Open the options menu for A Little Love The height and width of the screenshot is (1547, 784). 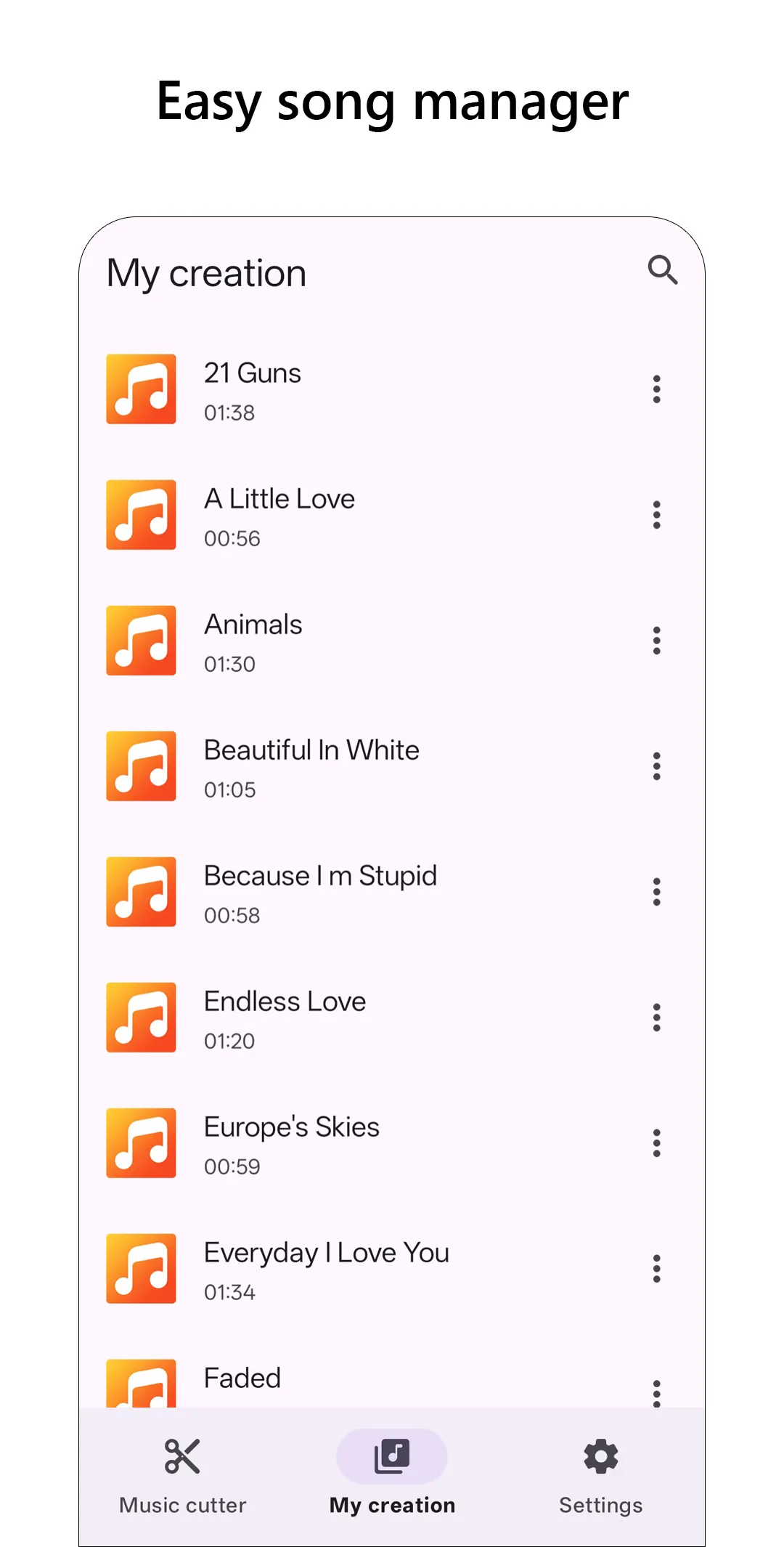point(656,514)
